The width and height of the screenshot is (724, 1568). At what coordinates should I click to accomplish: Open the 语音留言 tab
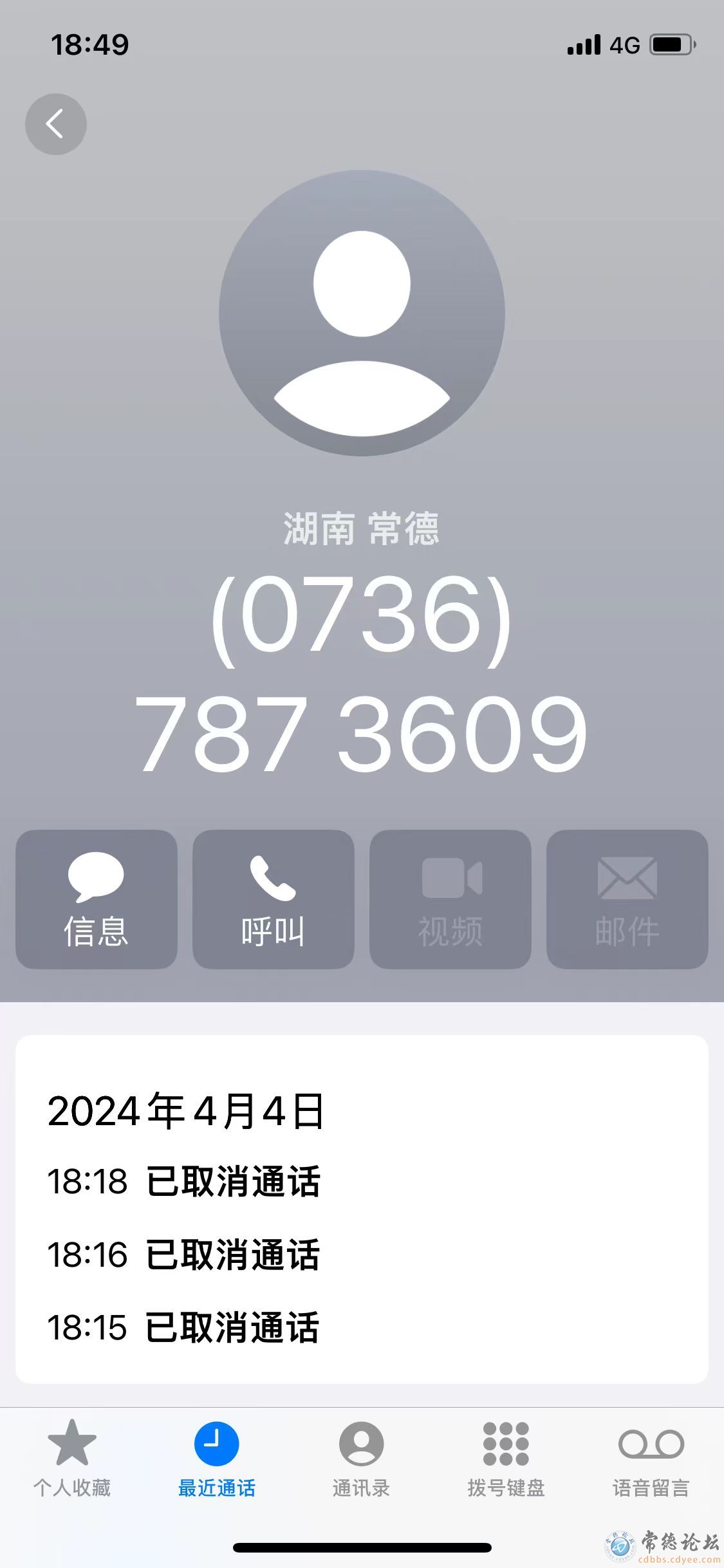[651, 1460]
